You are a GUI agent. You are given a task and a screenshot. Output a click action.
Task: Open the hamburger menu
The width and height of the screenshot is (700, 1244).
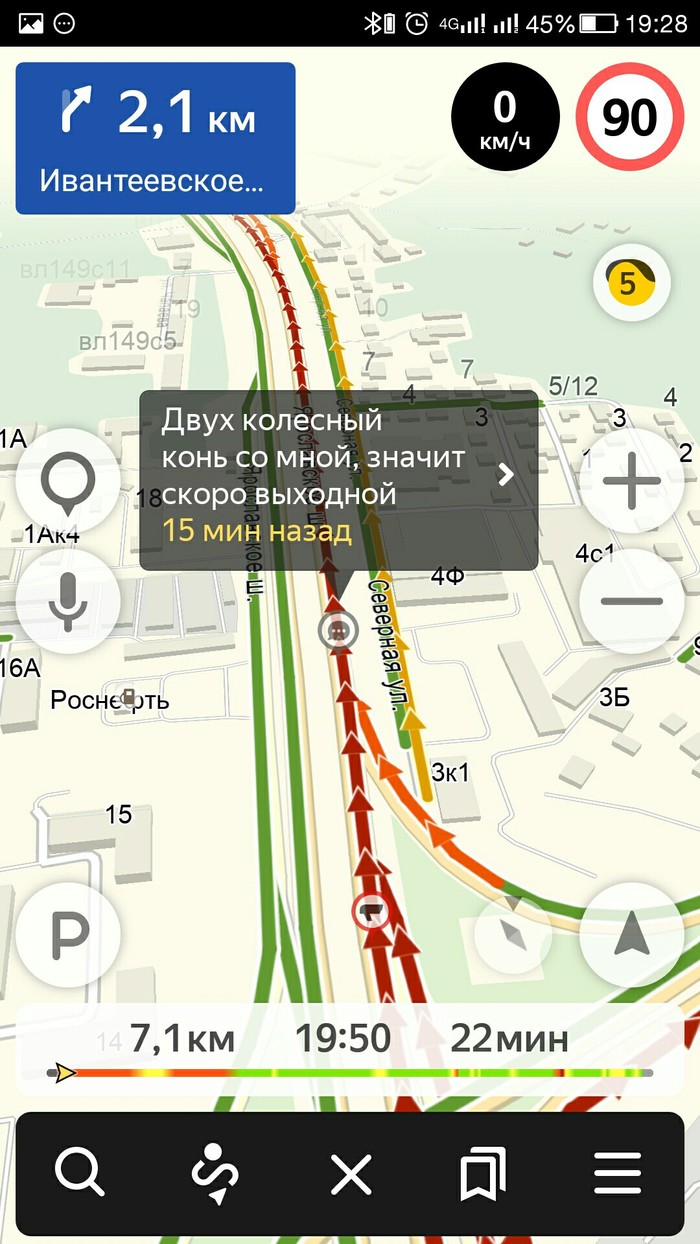tap(617, 1173)
